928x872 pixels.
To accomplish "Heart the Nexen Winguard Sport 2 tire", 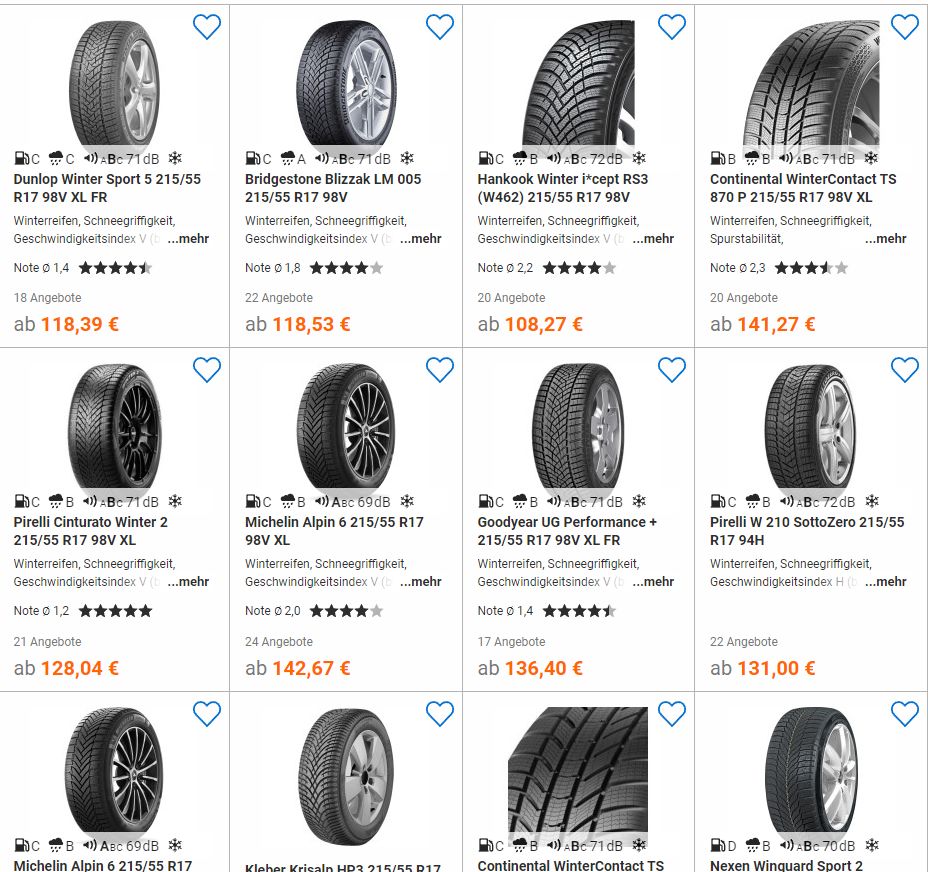I will [x=904, y=713].
